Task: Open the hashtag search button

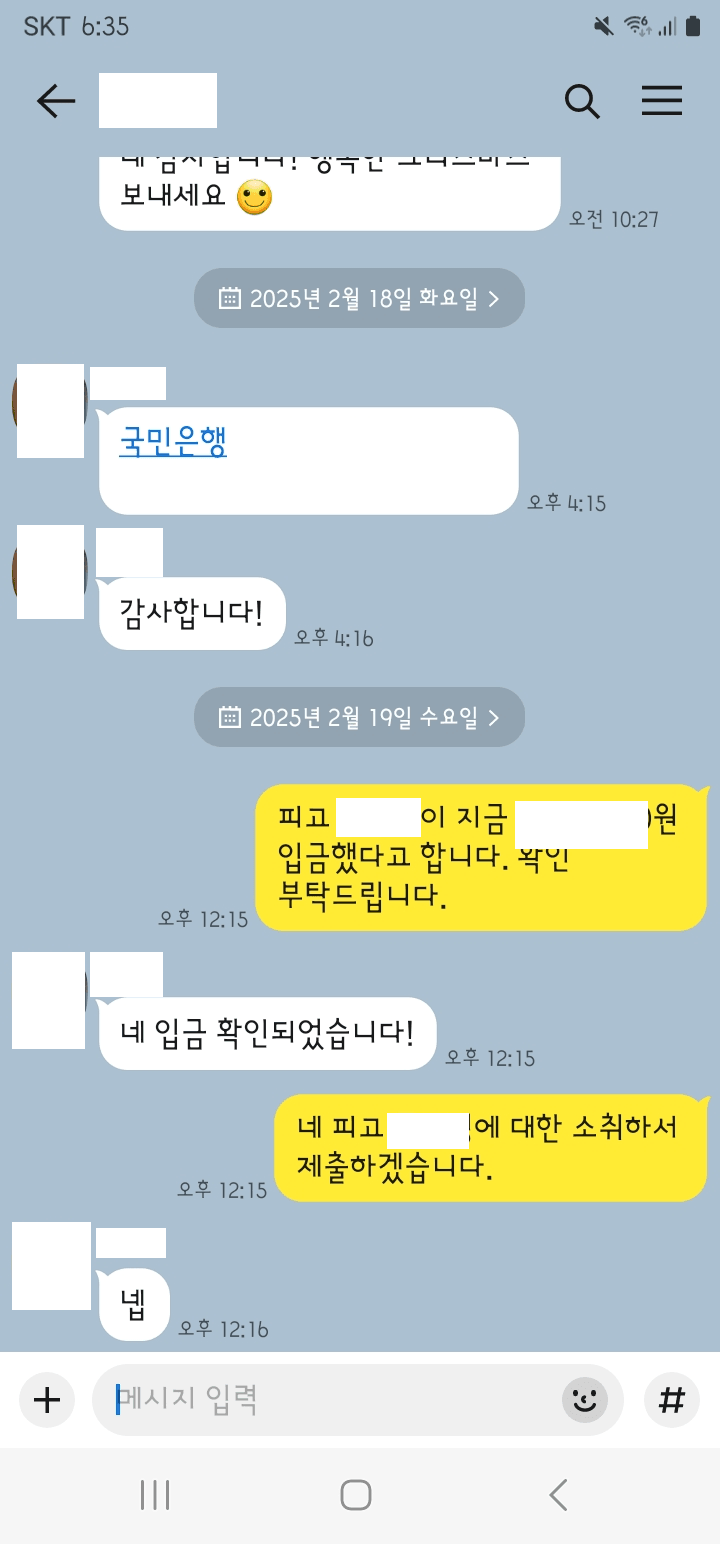Action: pos(672,1400)
